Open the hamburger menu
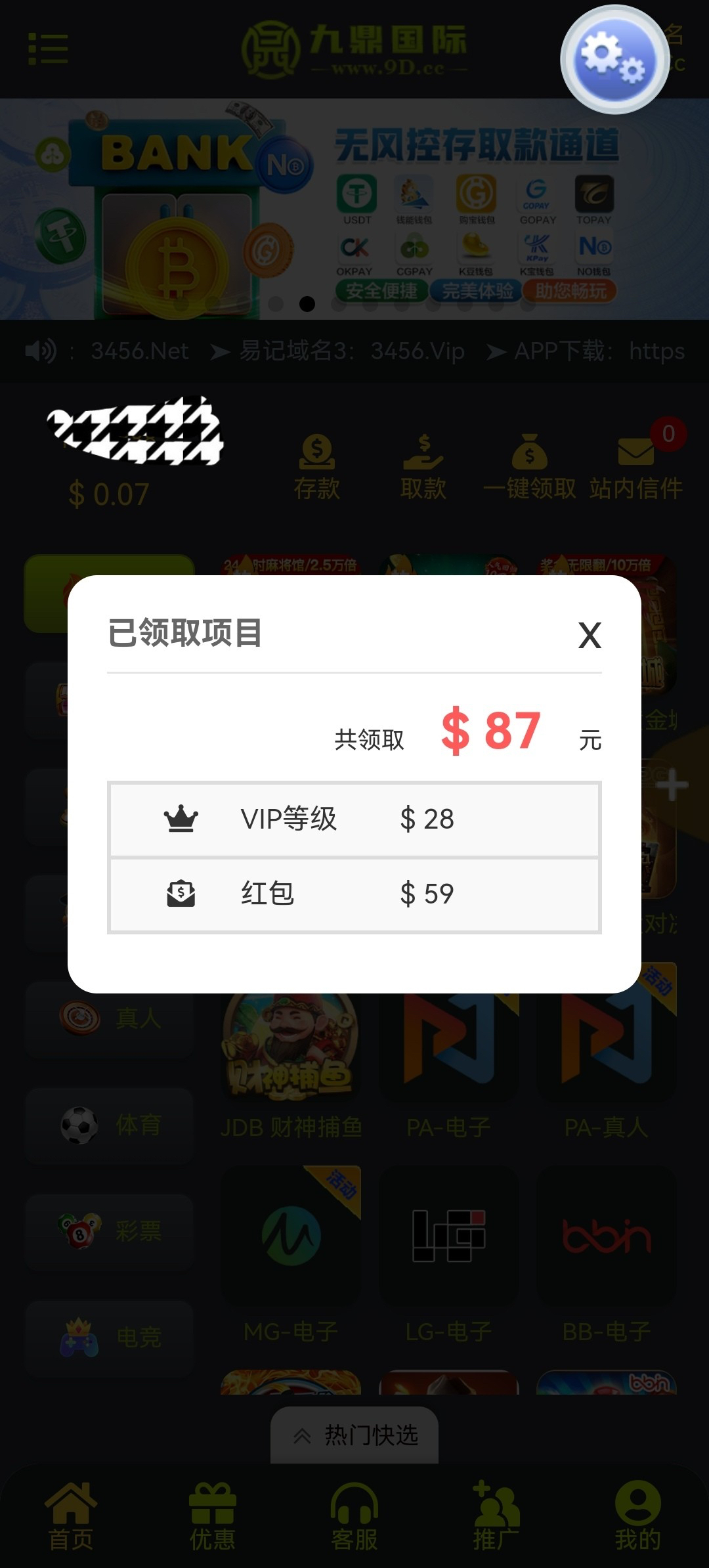The height and width of the screenshot is (1568, 709). click(48, 49)
